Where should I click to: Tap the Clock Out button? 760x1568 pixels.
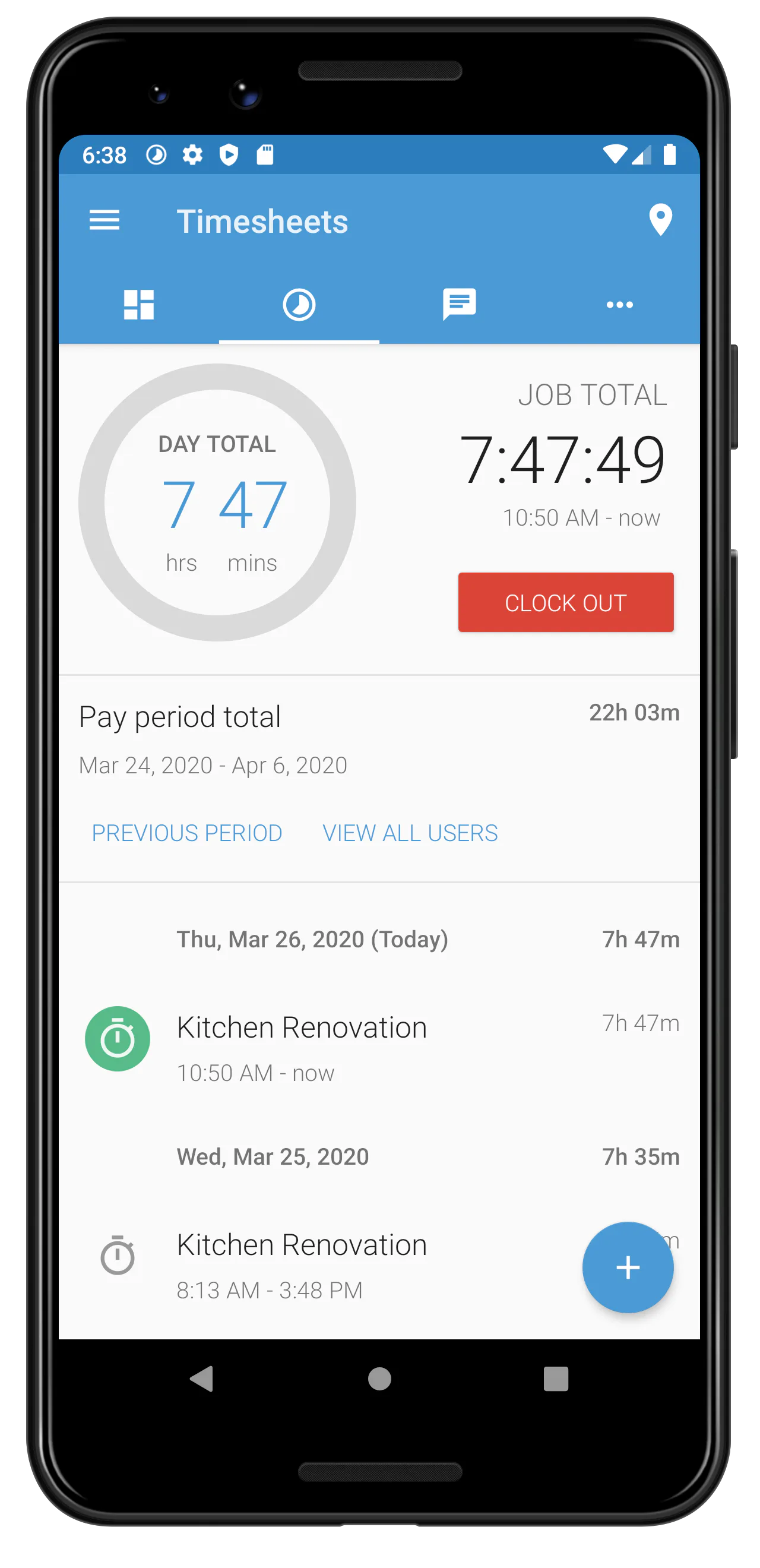[566, 602]
